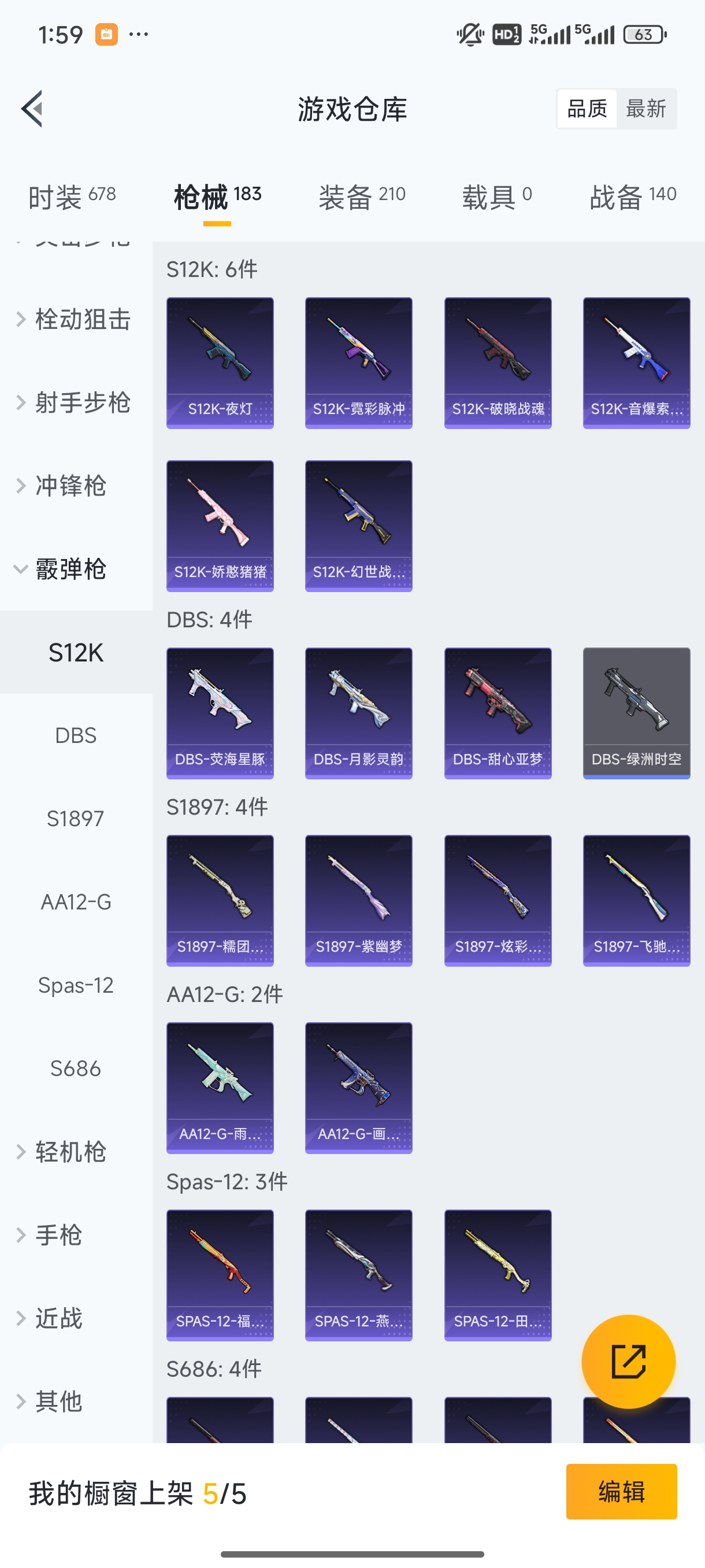705x1568 pixels.
Task: Select DBS in the side list
Action: click(x=76, y=735)
